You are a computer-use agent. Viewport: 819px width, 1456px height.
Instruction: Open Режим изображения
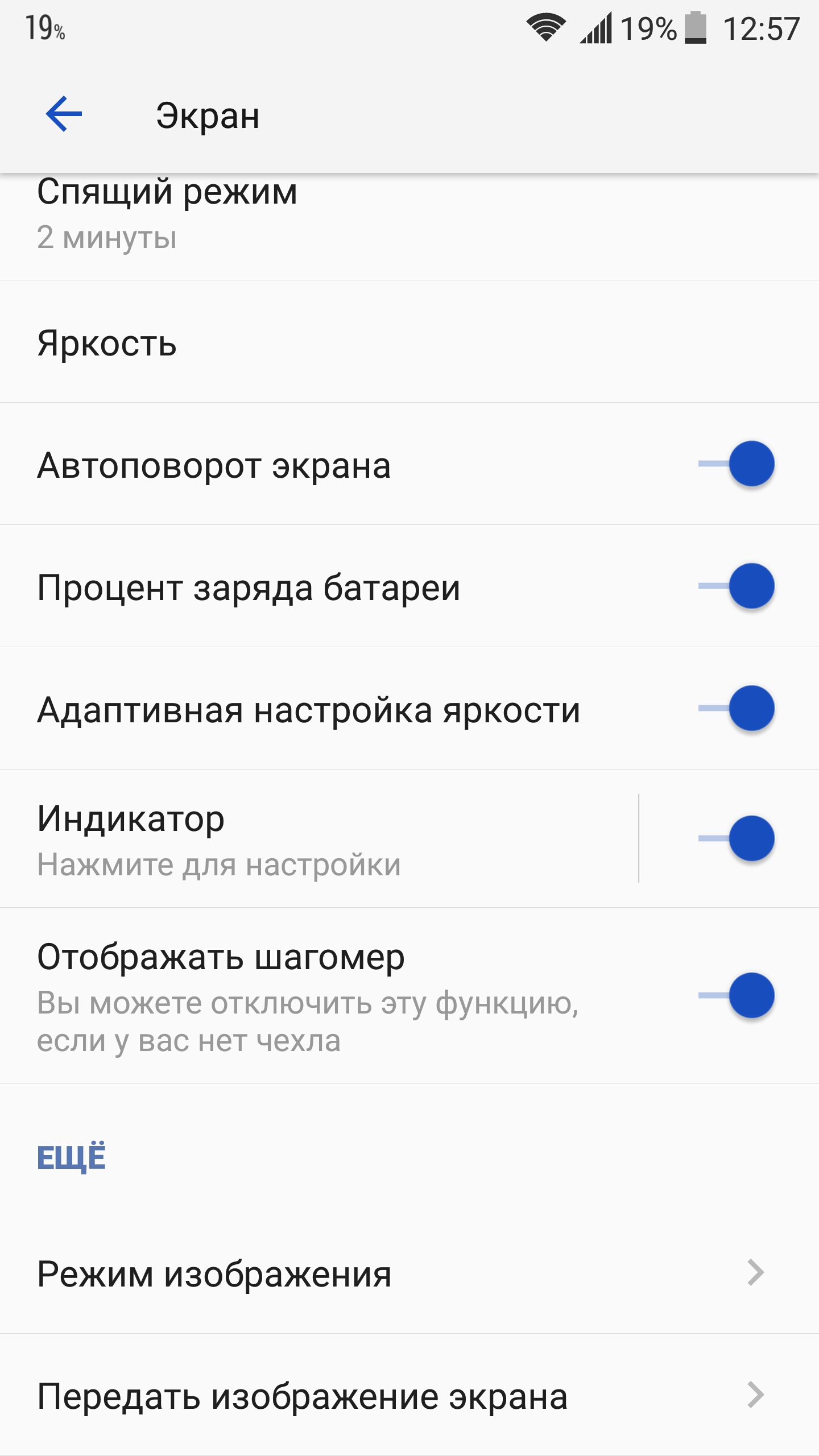click(x=409, y=1273)
